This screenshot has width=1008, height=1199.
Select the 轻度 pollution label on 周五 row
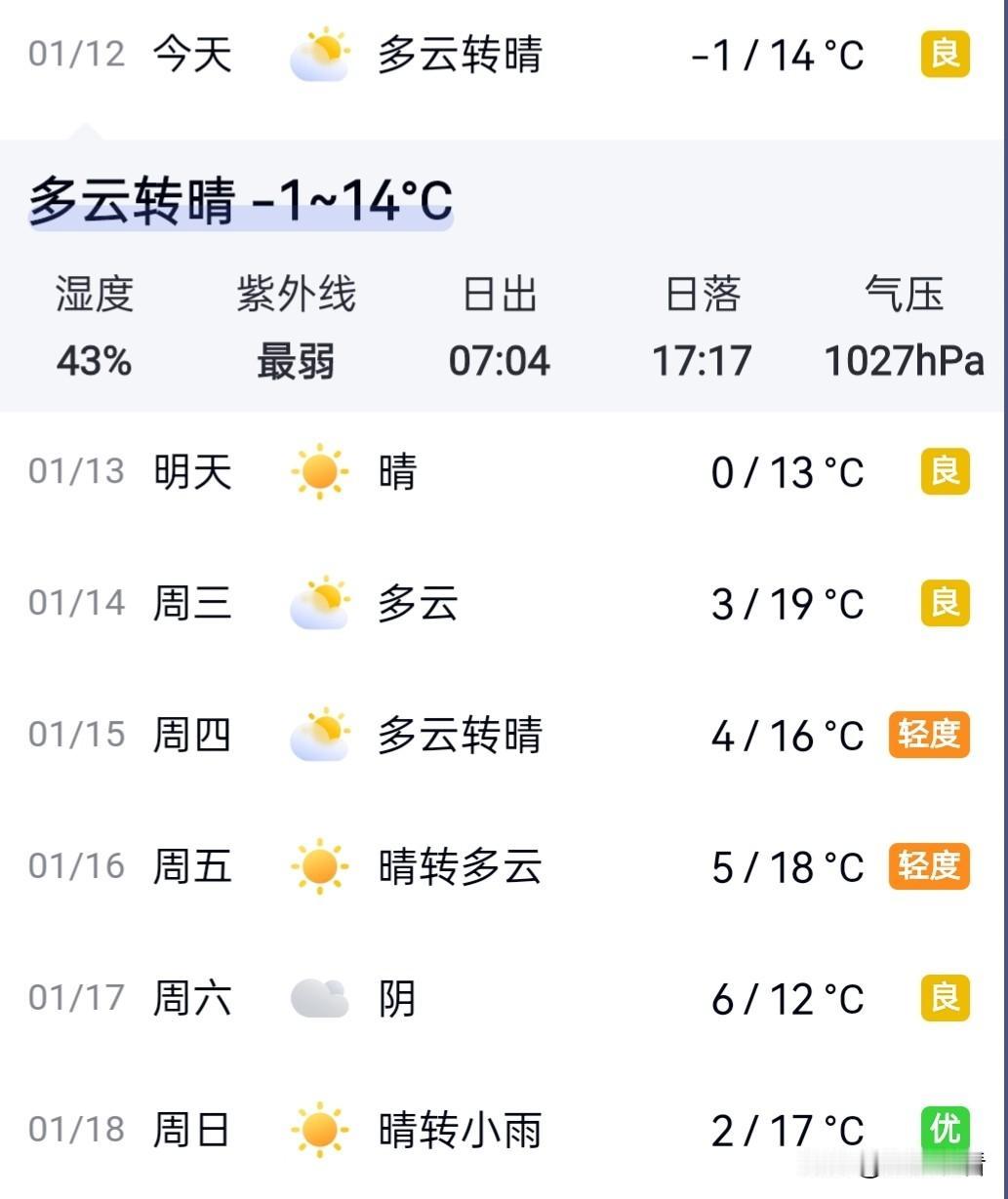tap(929, 866)
